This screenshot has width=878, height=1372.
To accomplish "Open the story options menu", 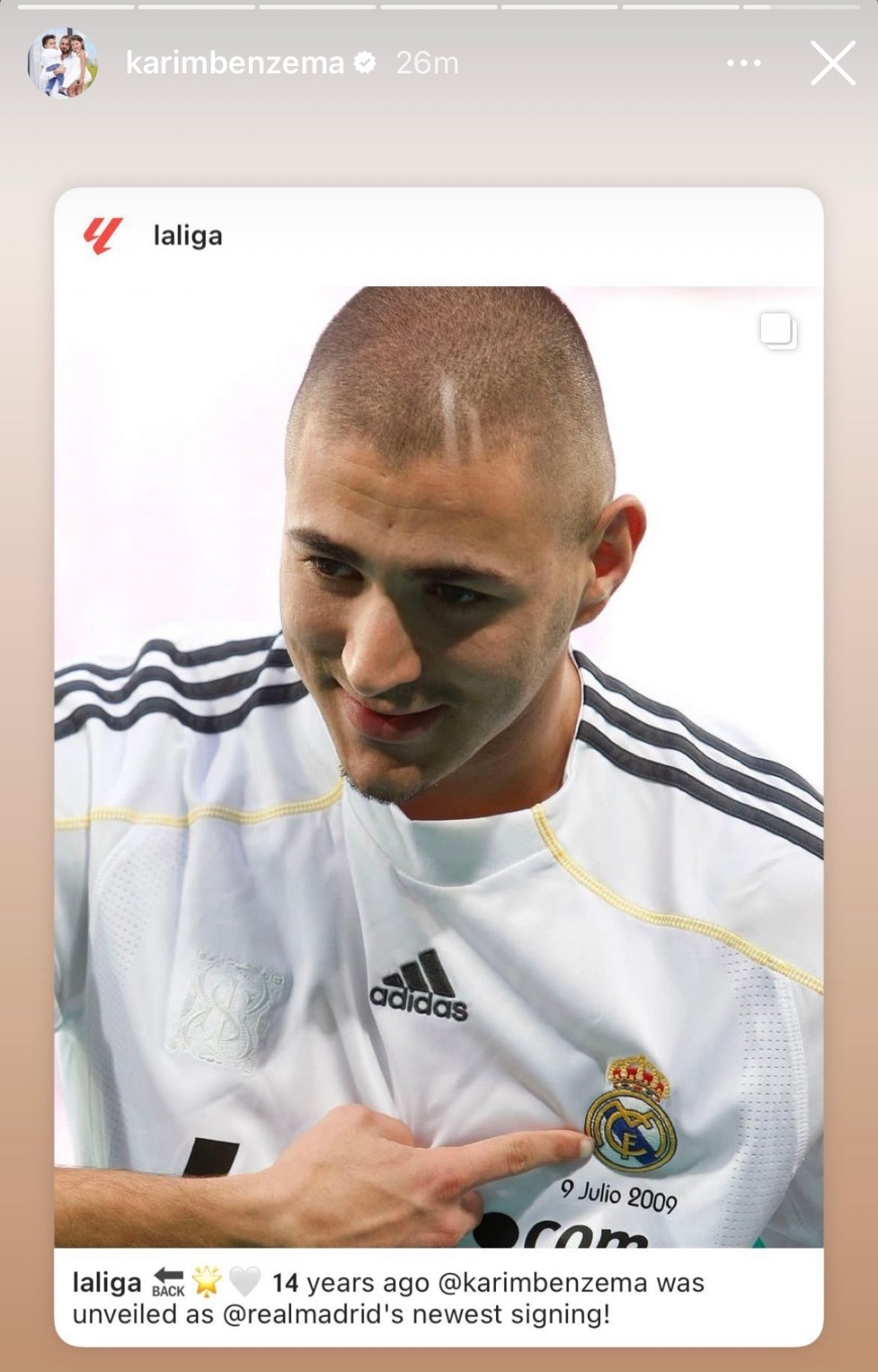I will pyautogui.click(x=744, y=63).
